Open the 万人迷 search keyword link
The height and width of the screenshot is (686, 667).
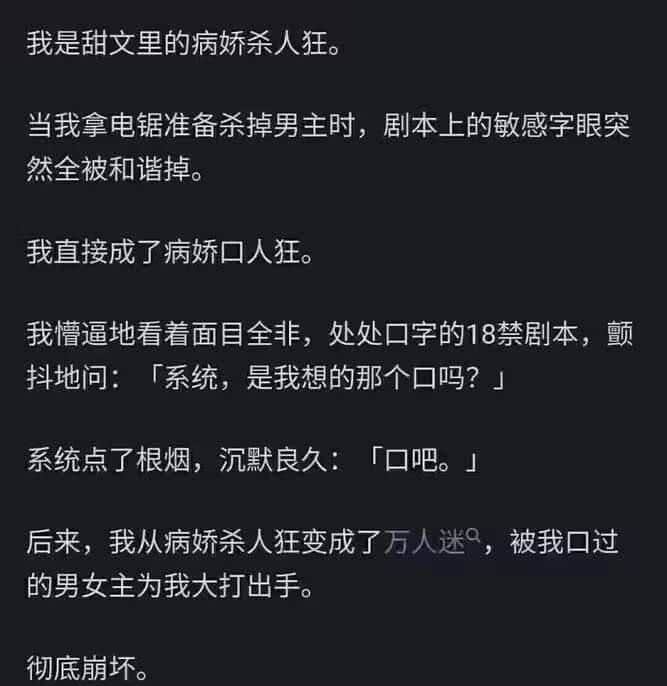pyautogui.click(x=432, y=542)
